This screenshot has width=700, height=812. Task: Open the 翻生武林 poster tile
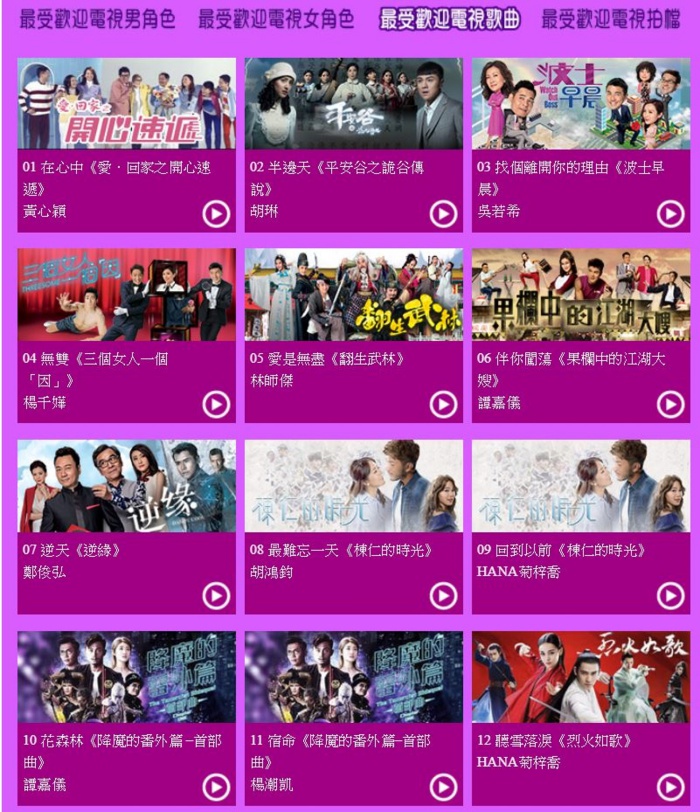(354, 295)
